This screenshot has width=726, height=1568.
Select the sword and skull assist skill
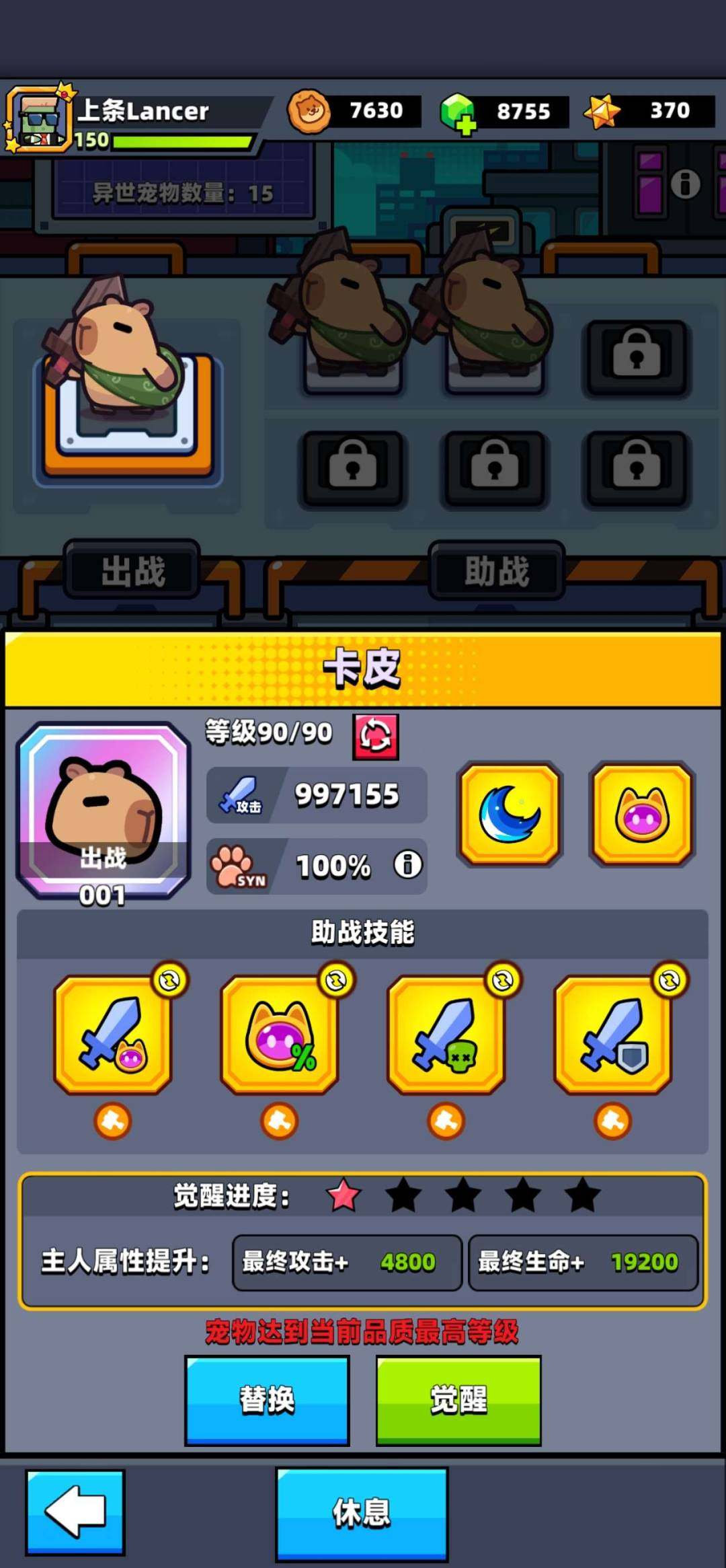(446, 1035)
